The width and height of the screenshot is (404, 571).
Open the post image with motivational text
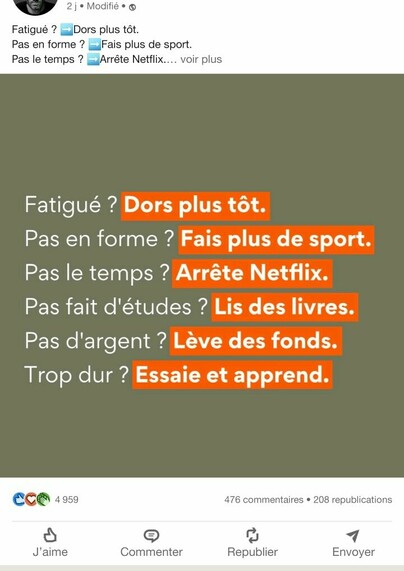[202, 275]
